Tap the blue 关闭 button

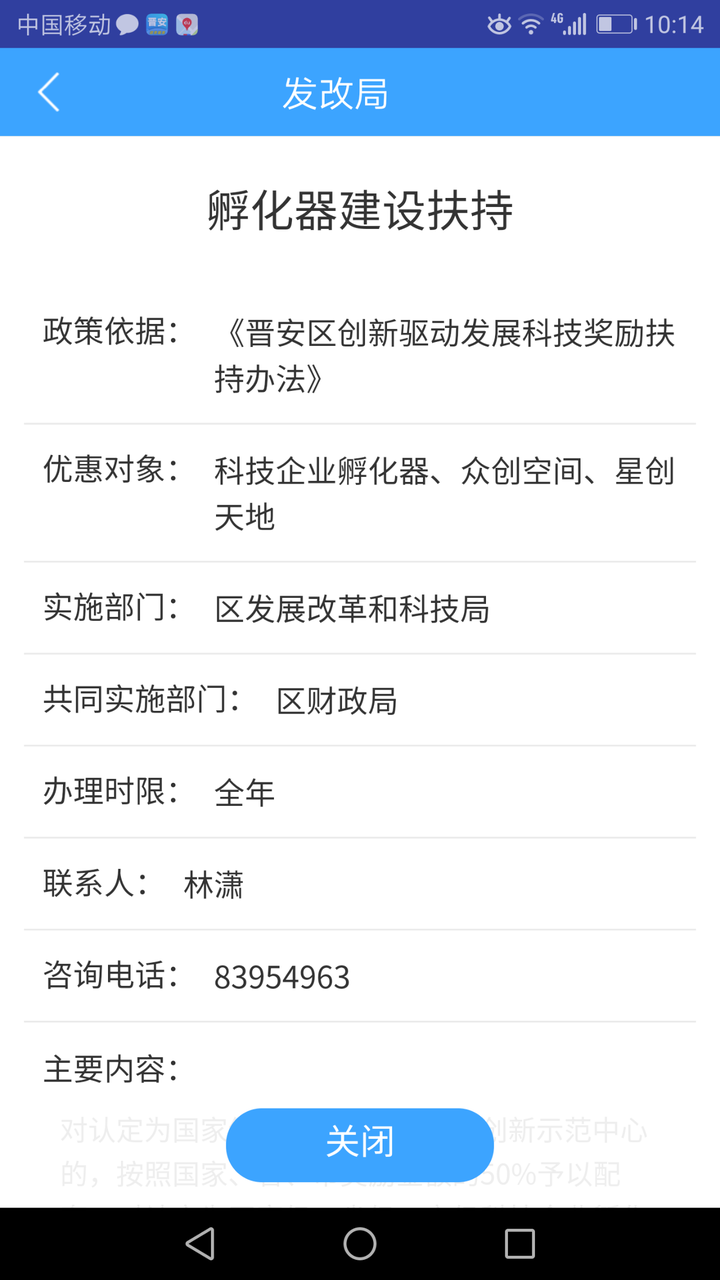tap(360, 1144)
